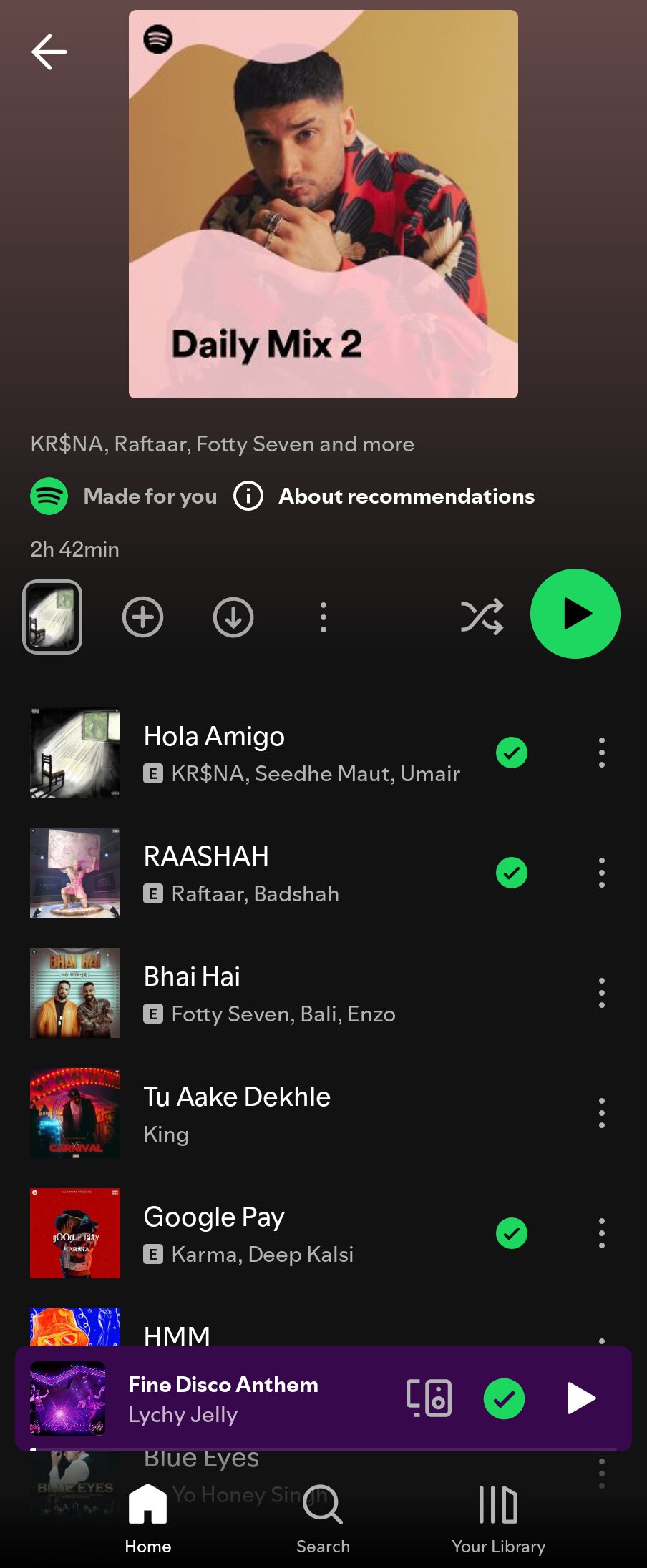Viewport: 647px width, 1568px height.
Task: Play Daily Mix 2 with green button
Action: [575, 614]
